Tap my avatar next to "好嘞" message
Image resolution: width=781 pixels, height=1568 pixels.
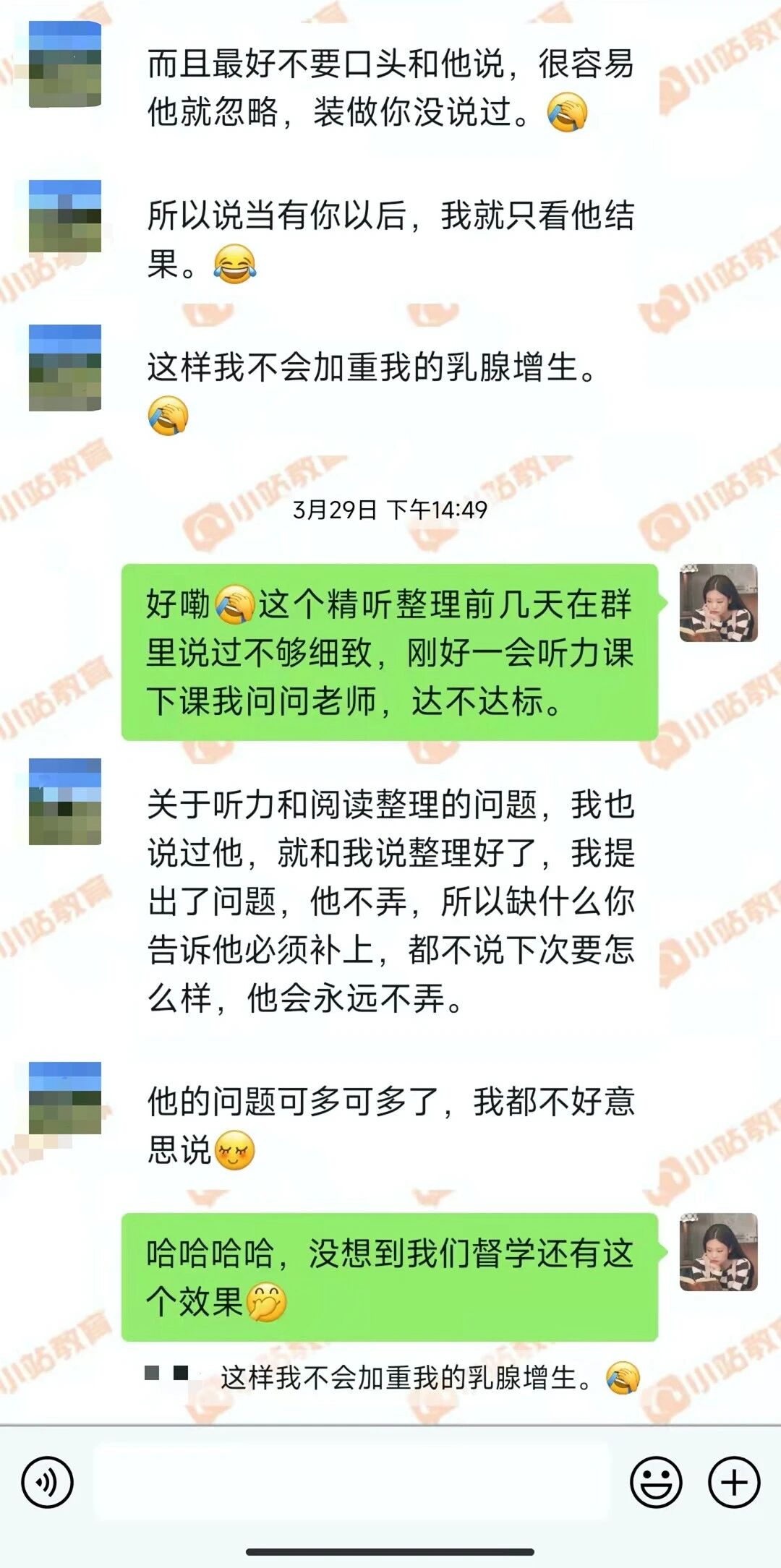pyautogui.click(x=719, y=603)
